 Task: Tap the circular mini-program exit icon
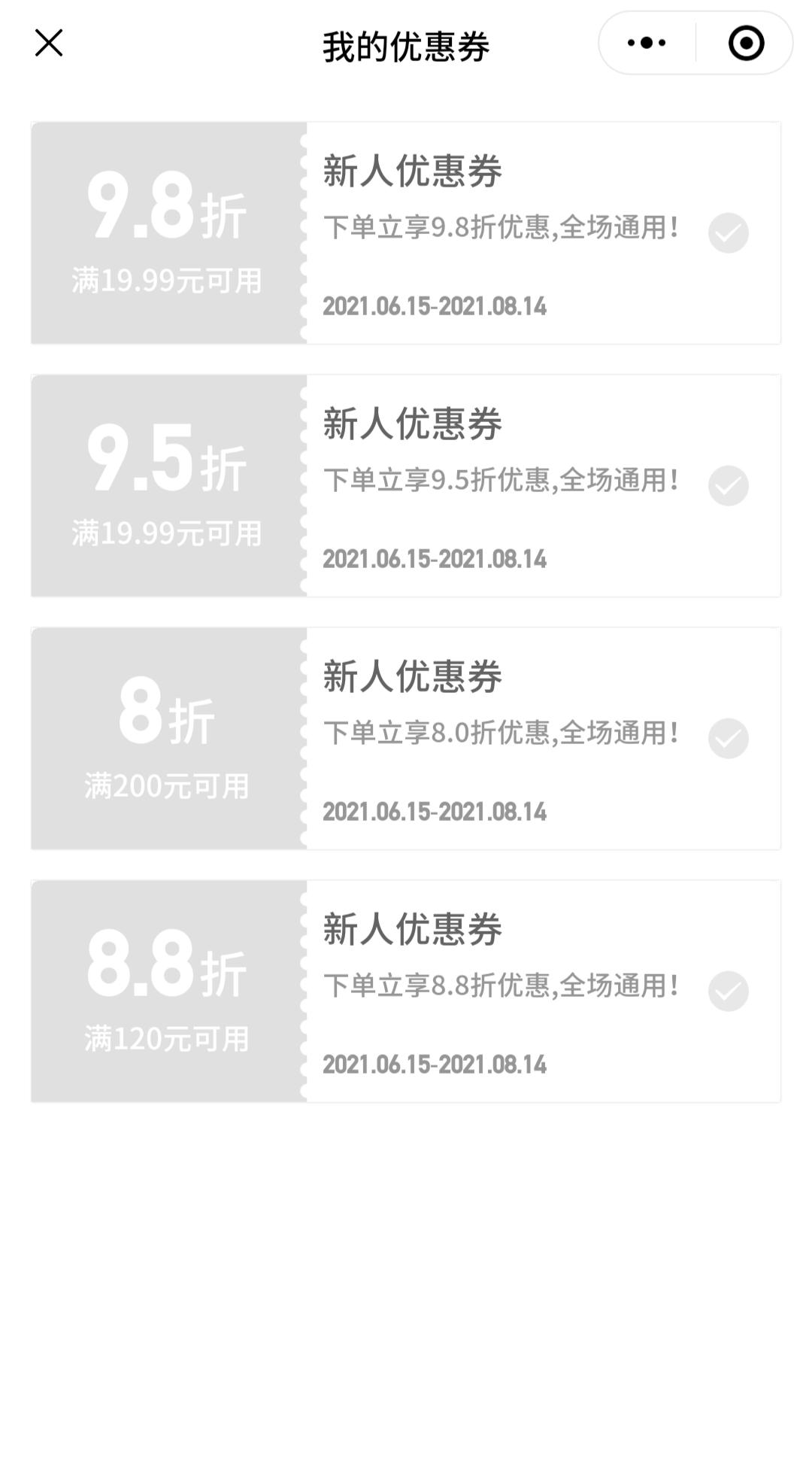tap(744, 44)
